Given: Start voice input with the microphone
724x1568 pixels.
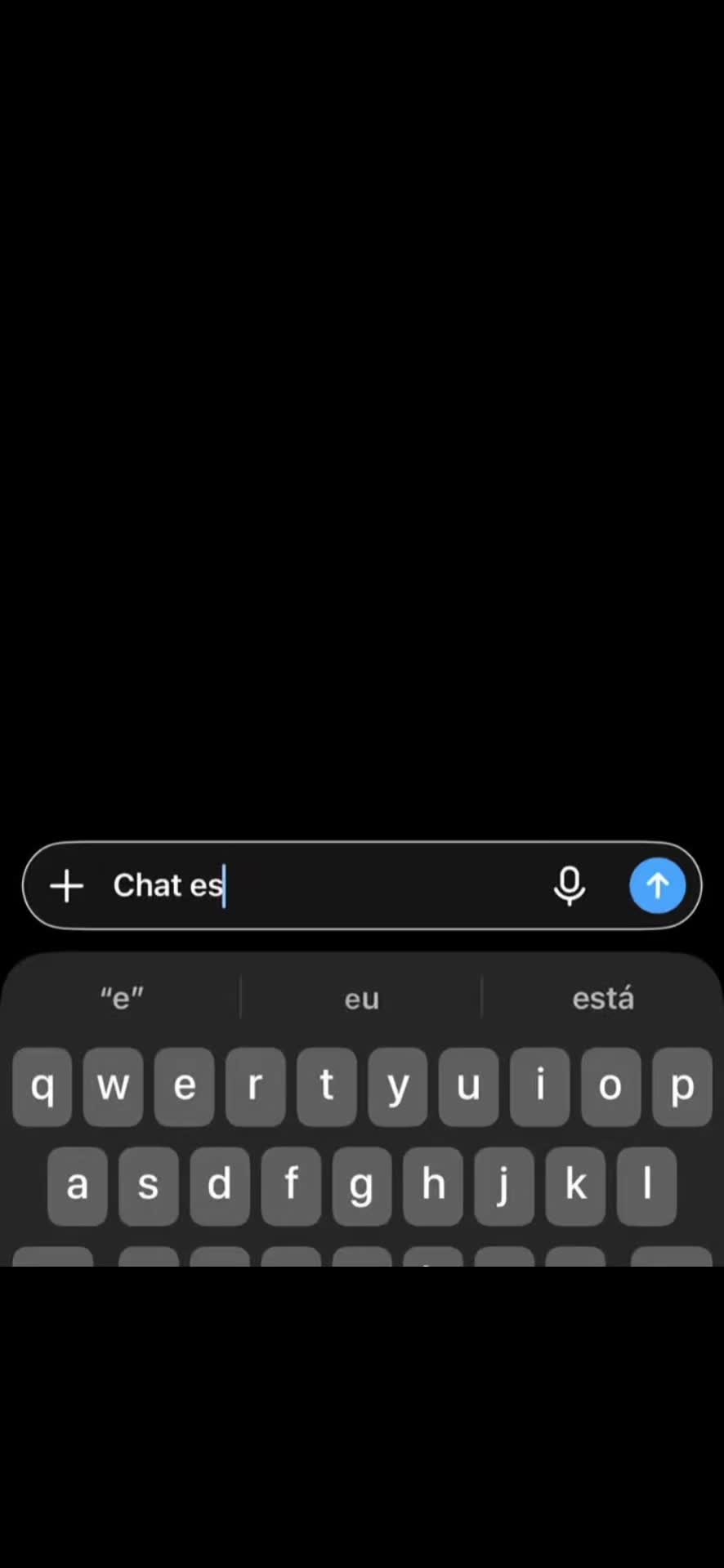Looking at the screenshot, I should [570, 886].
